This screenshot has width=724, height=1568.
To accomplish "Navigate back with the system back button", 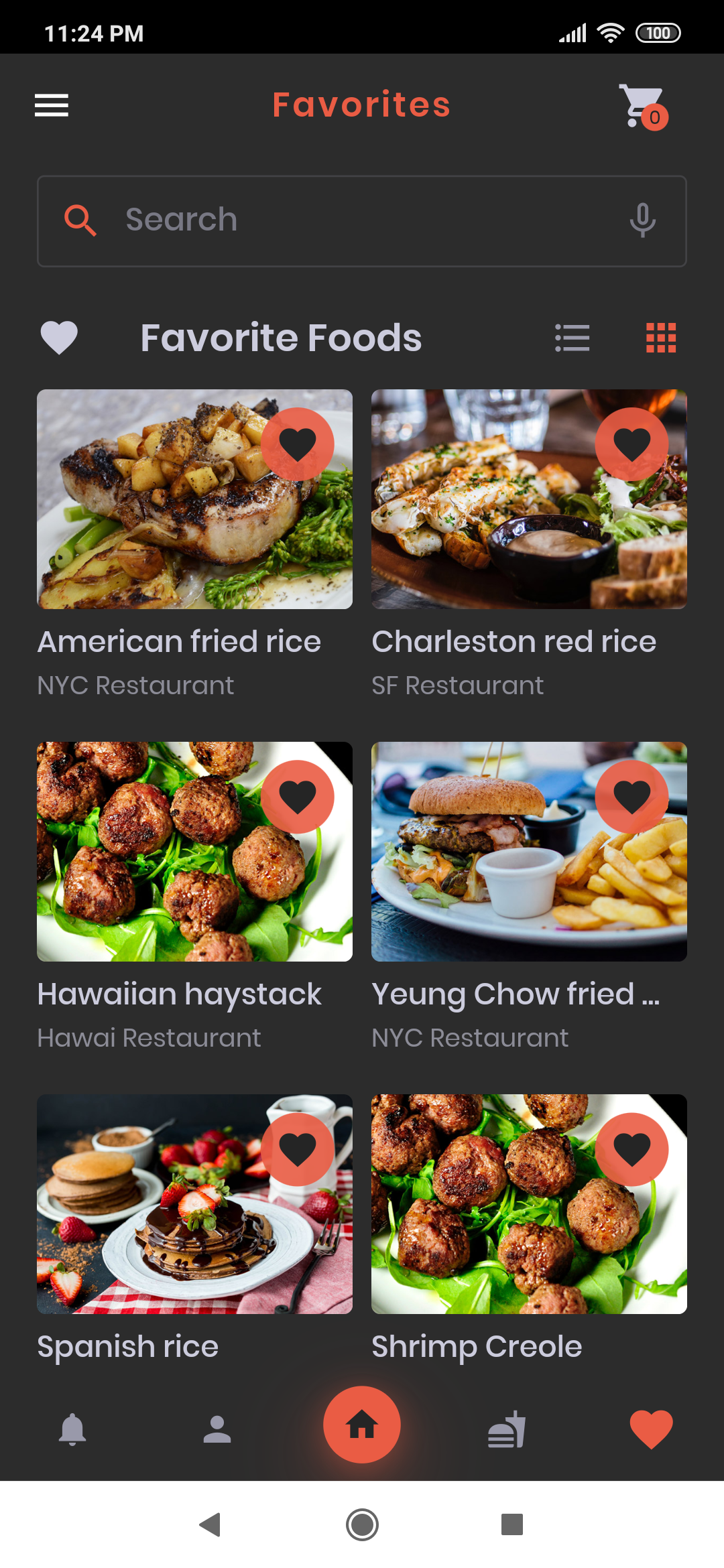I will 210,1524.
